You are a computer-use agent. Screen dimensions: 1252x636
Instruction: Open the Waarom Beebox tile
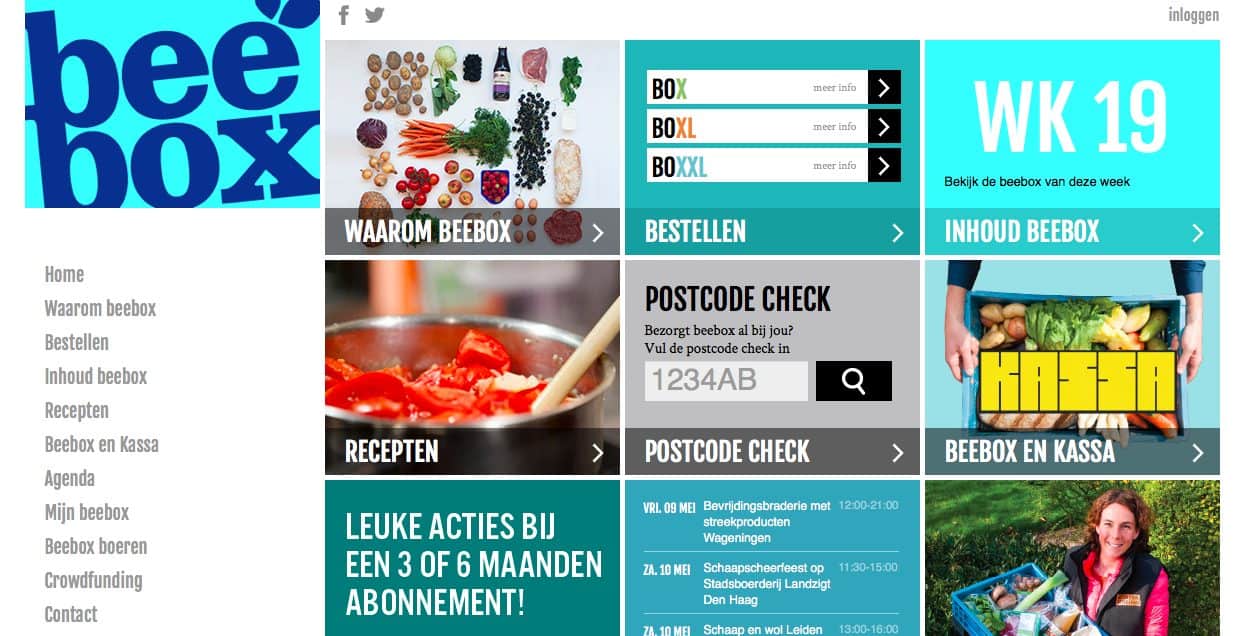point(472,232)
